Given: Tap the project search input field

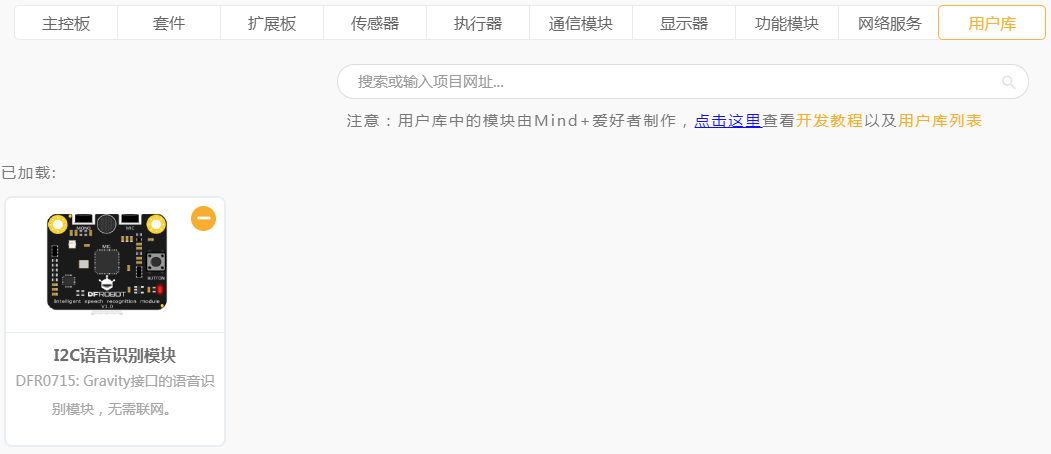Looking at the screenshot, I should click(x=682, y=82).
